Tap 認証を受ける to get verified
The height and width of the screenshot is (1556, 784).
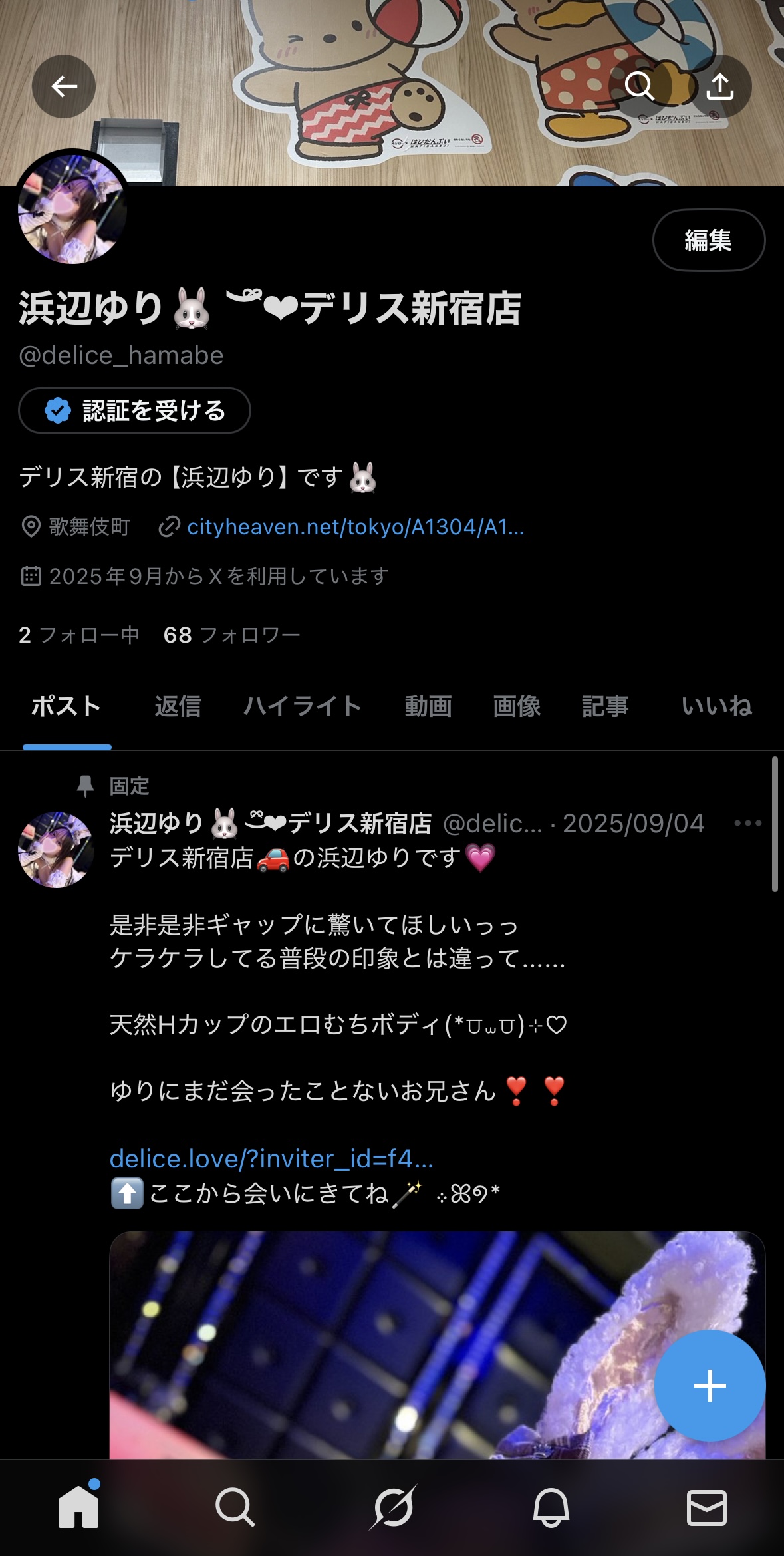(x=134, y=410)
